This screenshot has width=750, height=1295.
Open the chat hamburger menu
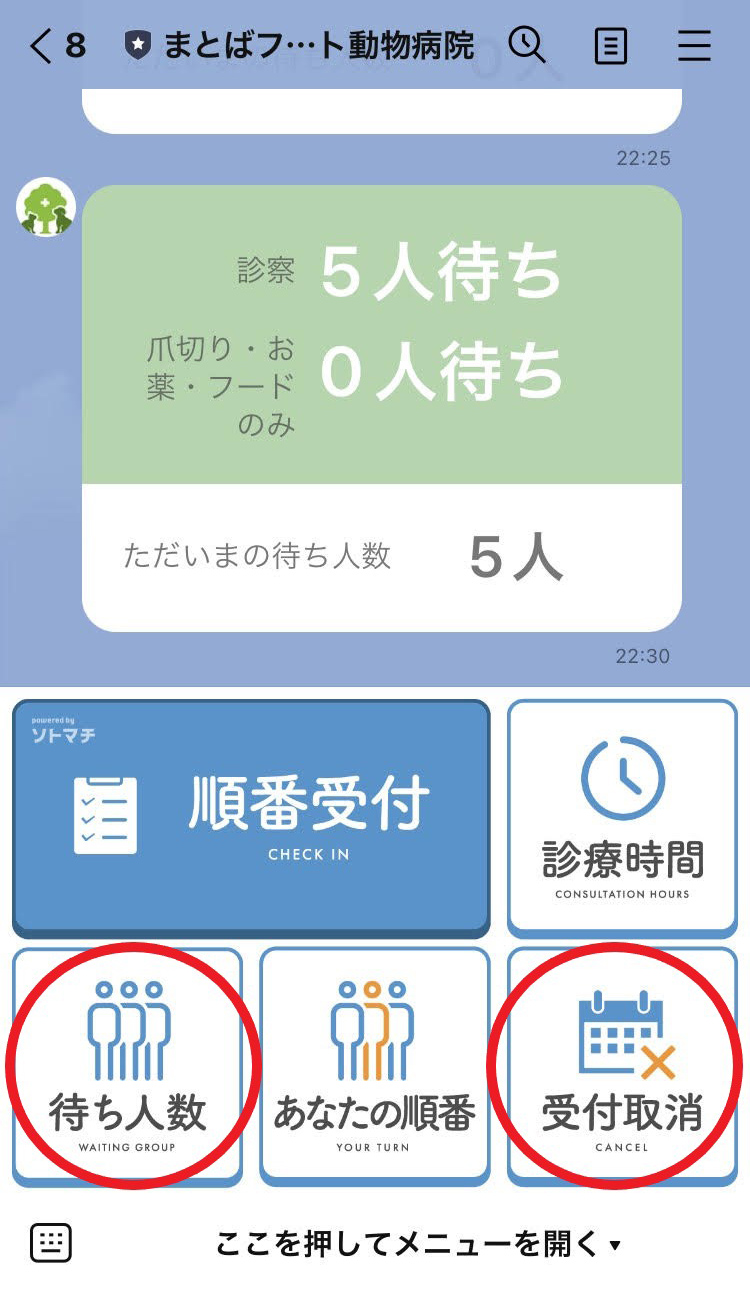click(693, 46)
